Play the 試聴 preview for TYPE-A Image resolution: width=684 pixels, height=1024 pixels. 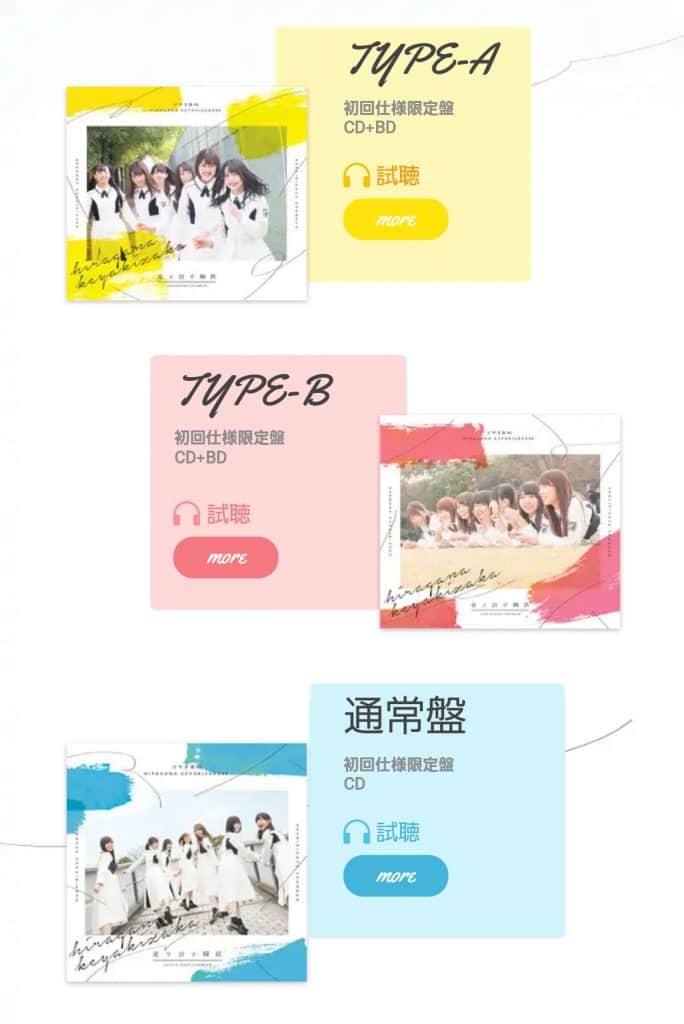[381, 177]
